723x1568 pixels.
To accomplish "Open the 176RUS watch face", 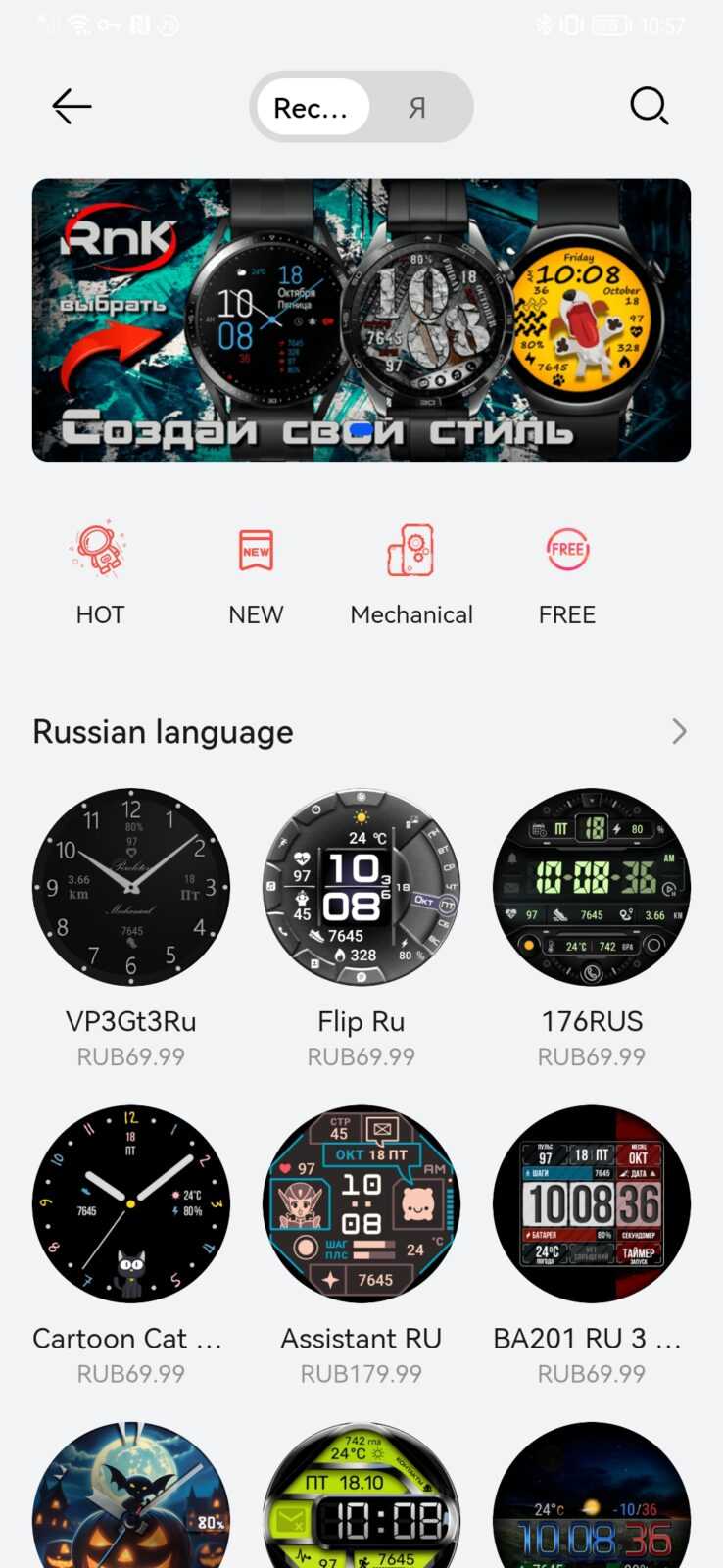I will 592,887.
